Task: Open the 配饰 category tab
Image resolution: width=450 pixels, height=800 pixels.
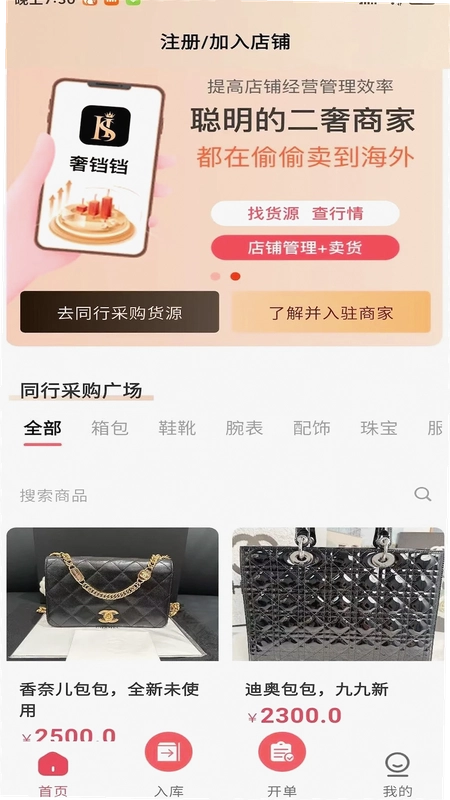Action: (312, 429)
